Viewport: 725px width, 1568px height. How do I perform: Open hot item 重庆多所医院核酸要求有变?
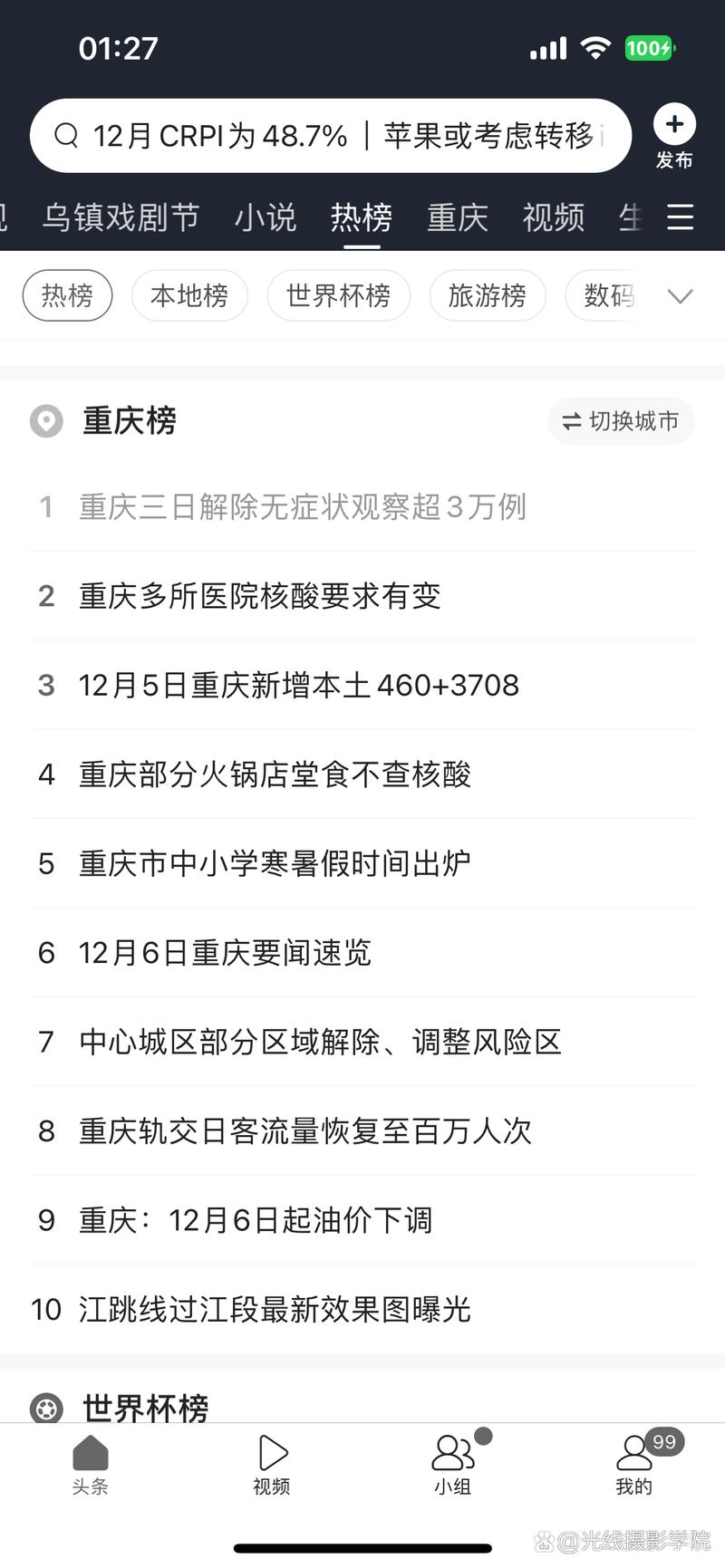click(x=259, y=596)
